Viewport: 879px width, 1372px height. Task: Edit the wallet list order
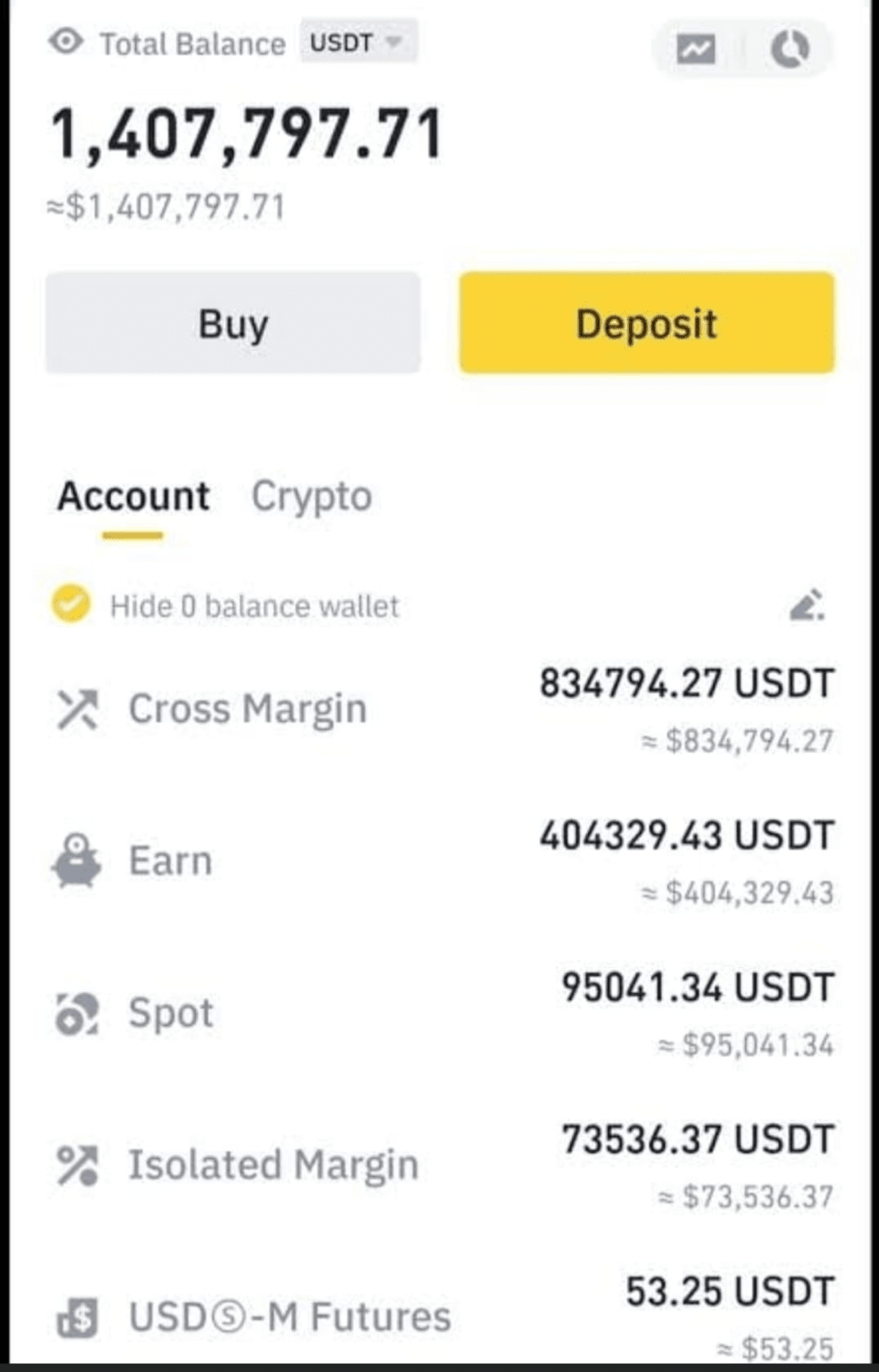coord(806,605)
